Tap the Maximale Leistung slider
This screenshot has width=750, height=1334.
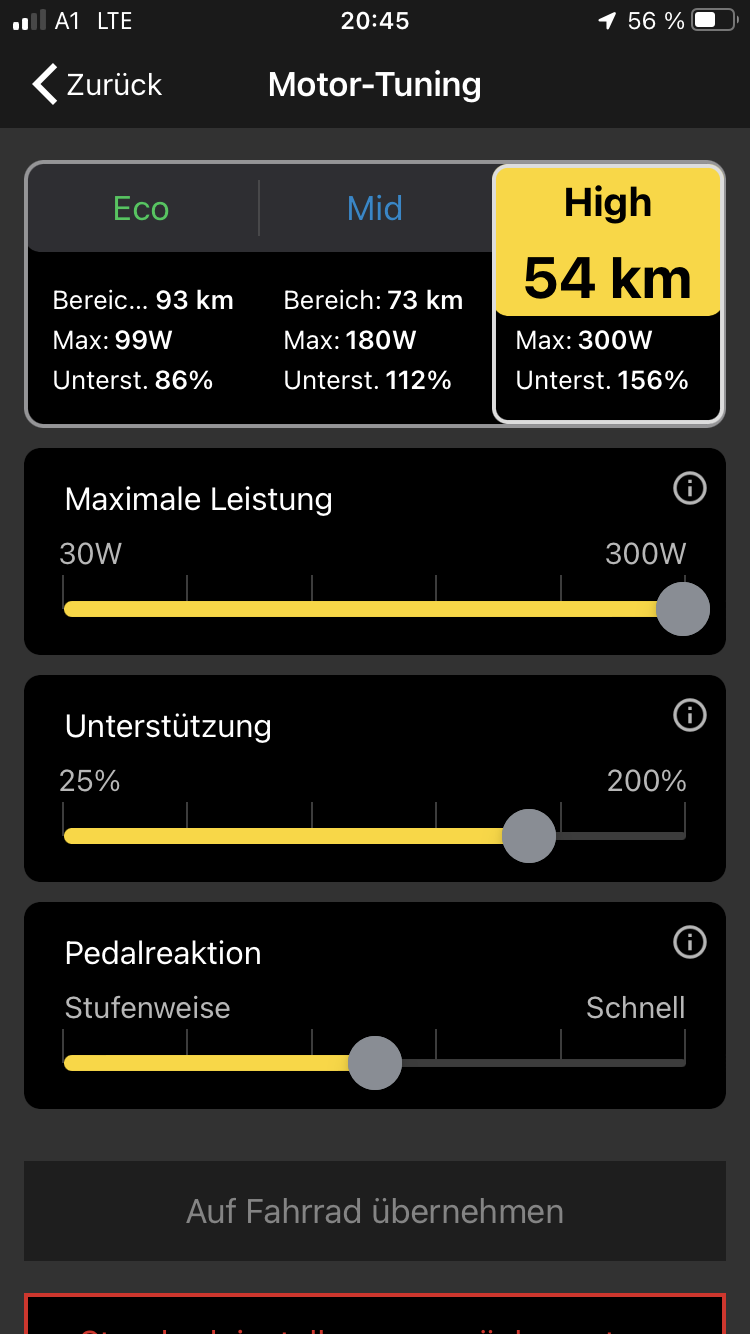[375, 609]
